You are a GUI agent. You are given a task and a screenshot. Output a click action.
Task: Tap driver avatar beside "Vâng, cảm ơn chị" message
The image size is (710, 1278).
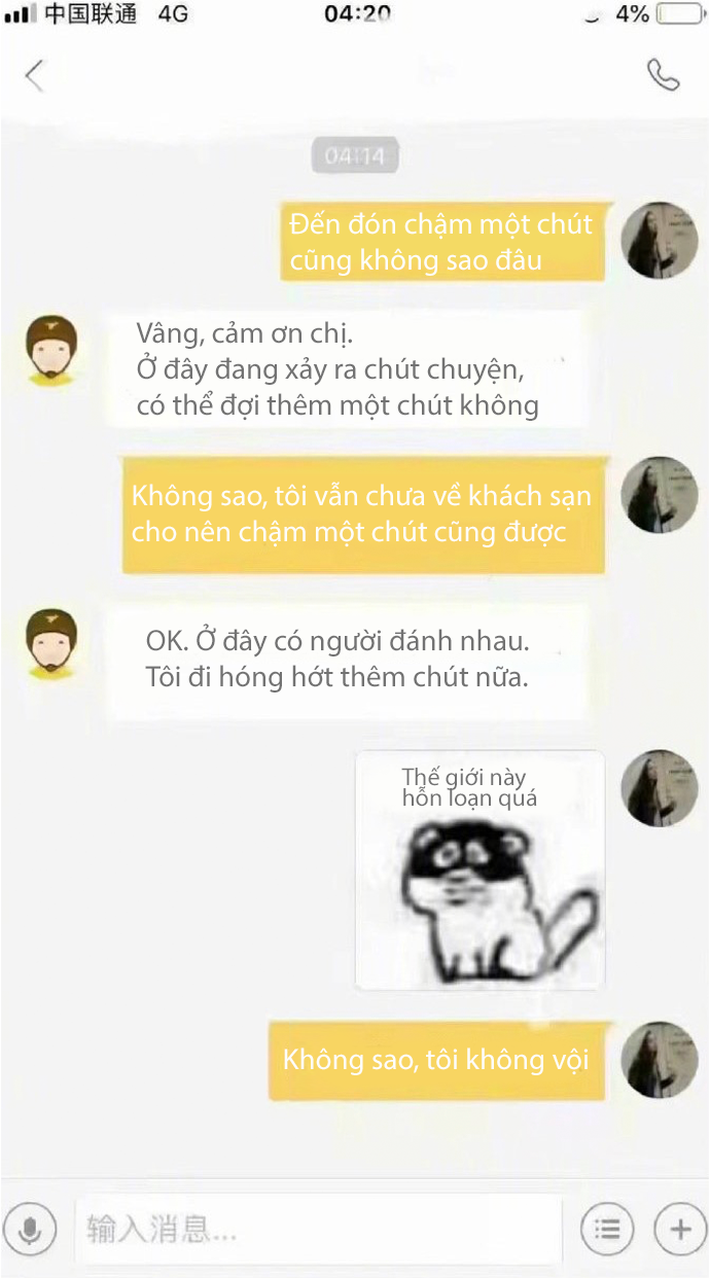52,351
